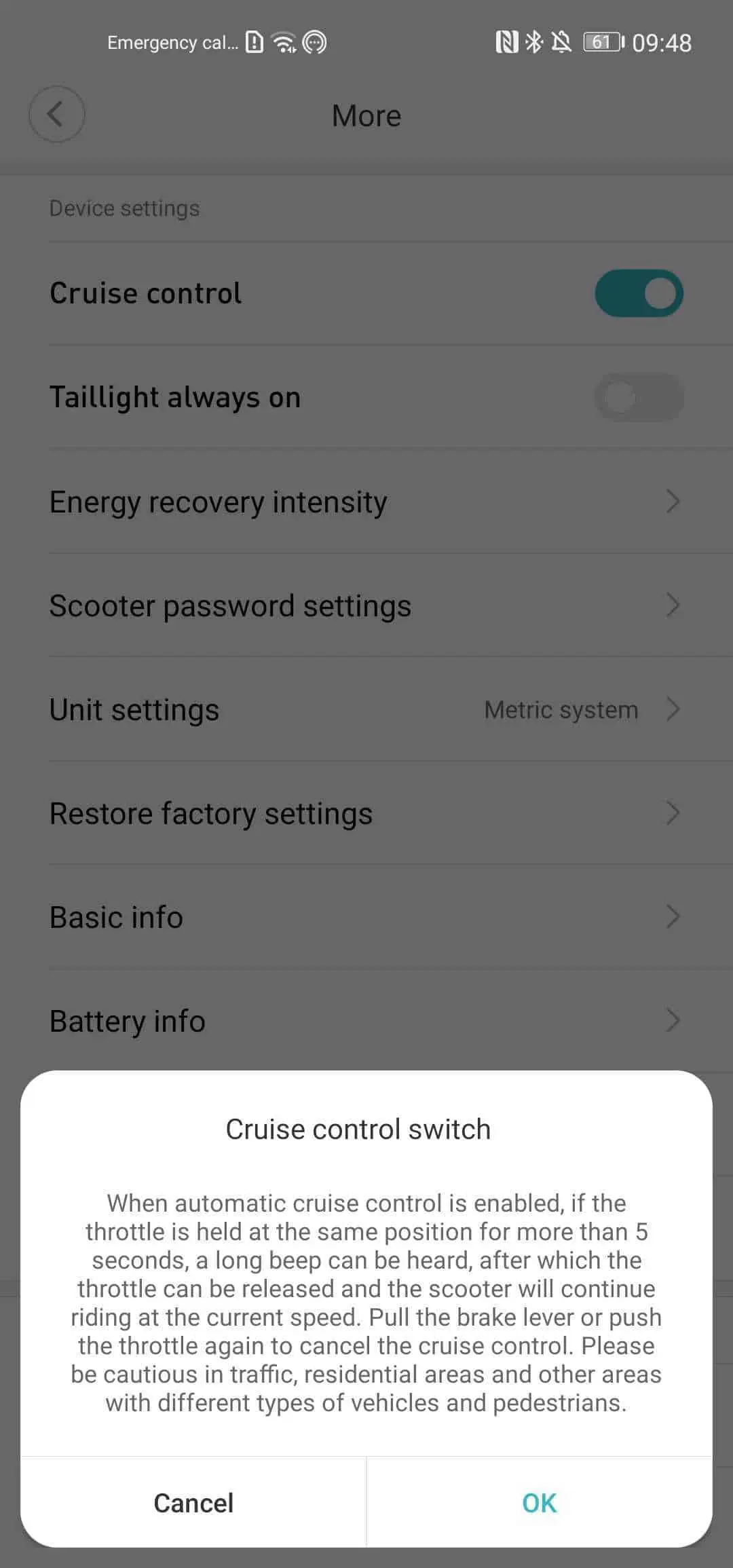
Task: Confirm with OK in Cruise control dialog
Action: tap(538, 1502)
